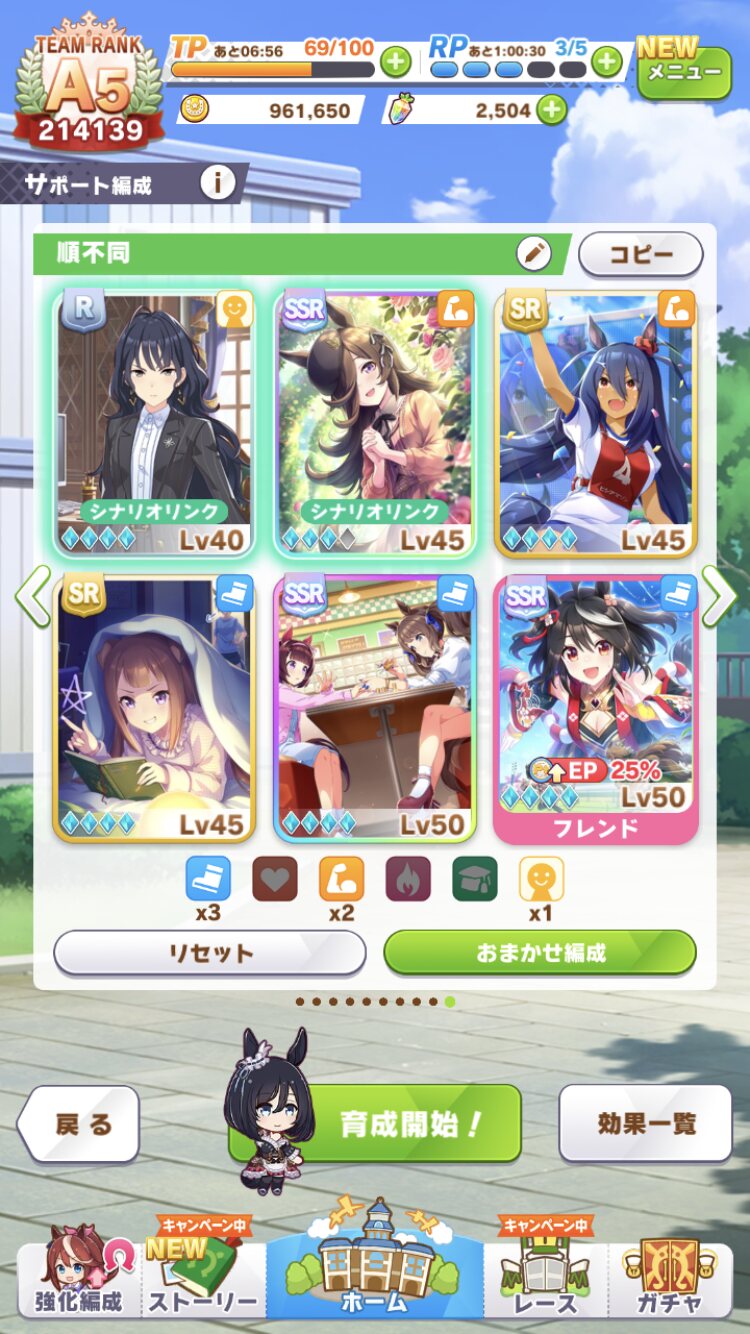
Task: Switch to the ホーム tab
Action: point(375,1262)
